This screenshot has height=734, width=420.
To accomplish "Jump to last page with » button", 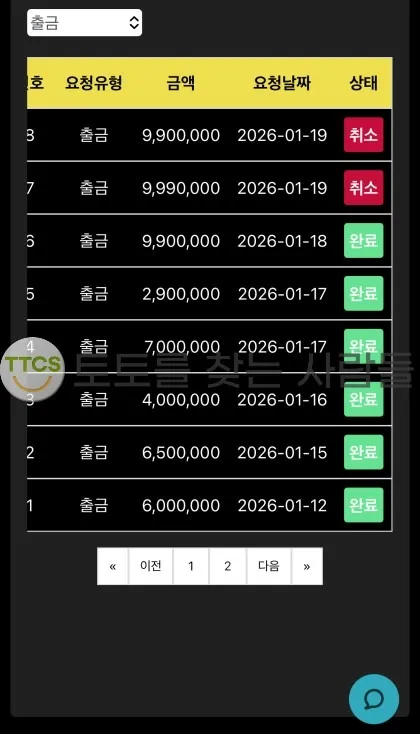I will pos(307,566).
